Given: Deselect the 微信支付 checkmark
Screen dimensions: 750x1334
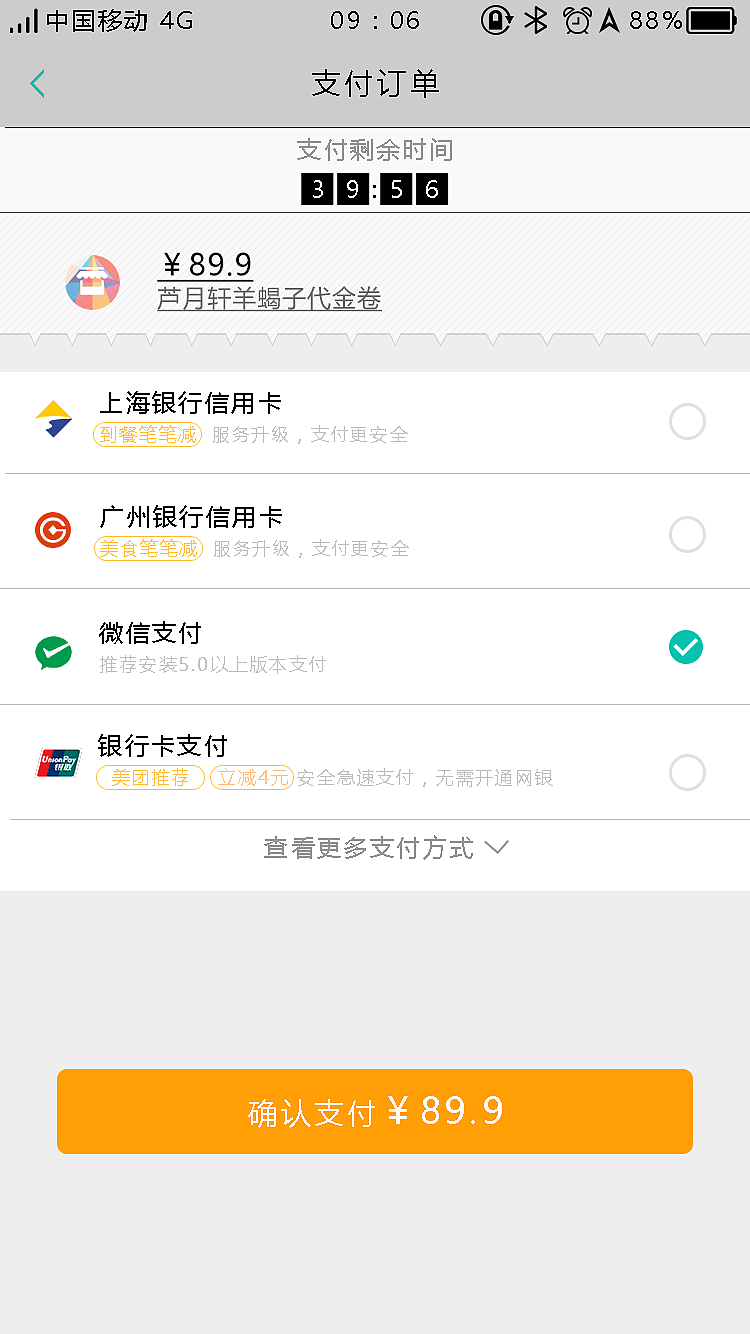Looking at the screenshot, I should pyautogui.click(x=686, y=647).
